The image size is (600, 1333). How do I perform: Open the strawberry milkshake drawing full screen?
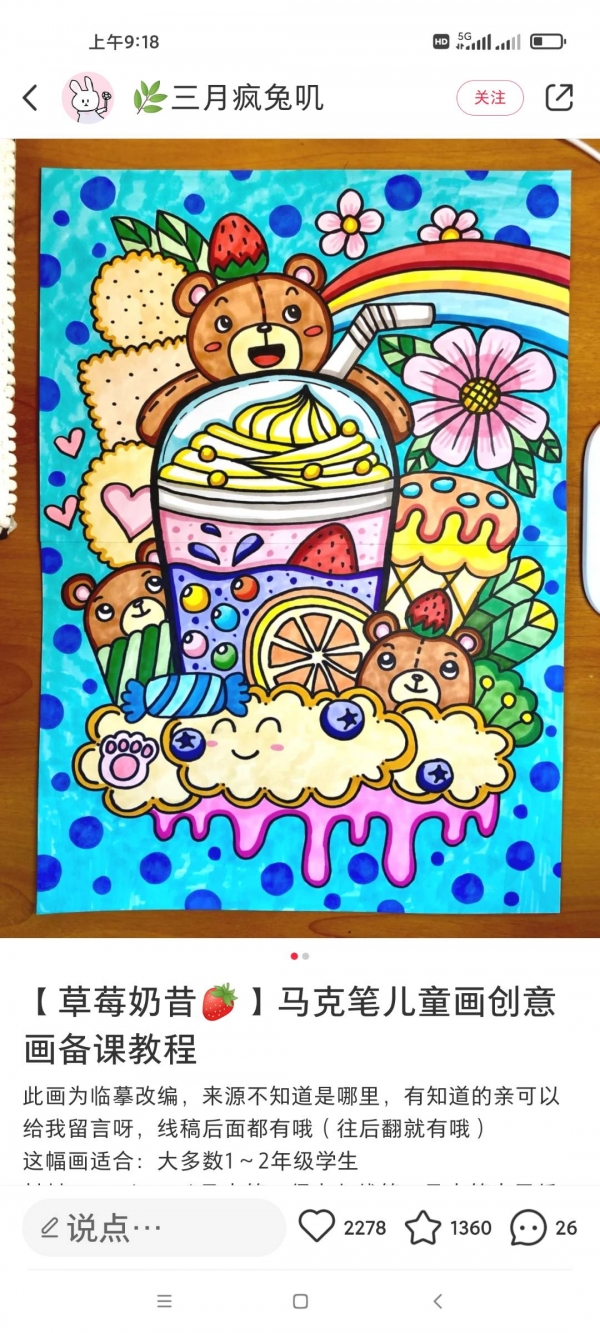(300, 540)
